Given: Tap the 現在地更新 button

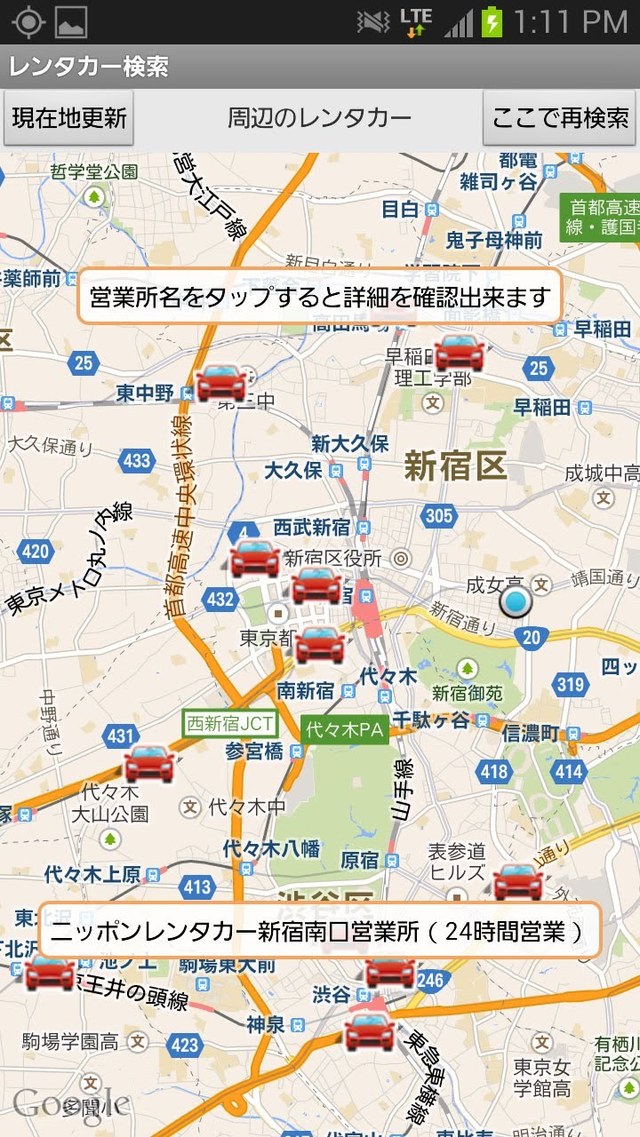Looking at the screenshot, I should click(x=69, y=119).
